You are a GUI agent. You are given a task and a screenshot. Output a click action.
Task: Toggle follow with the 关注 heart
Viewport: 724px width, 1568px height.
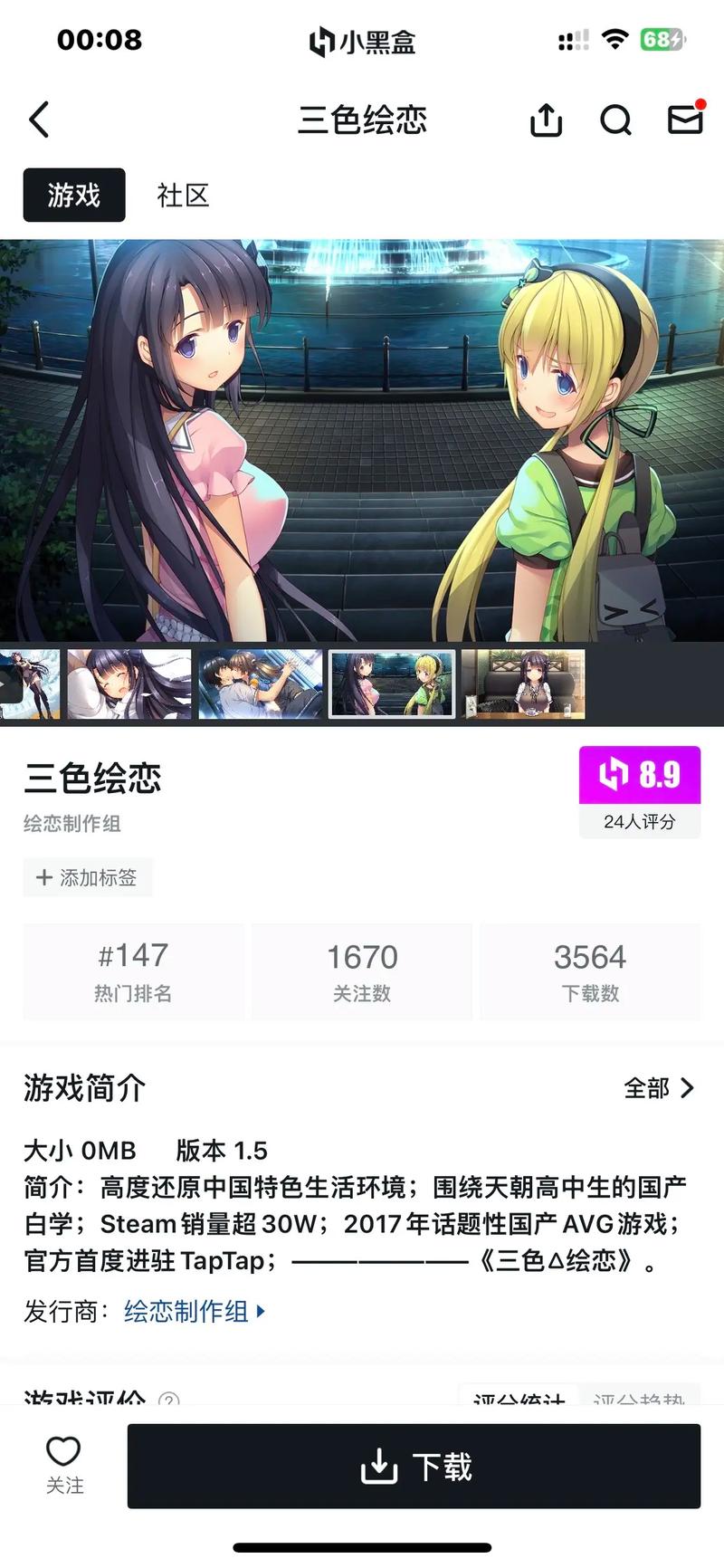point(62,1464)
